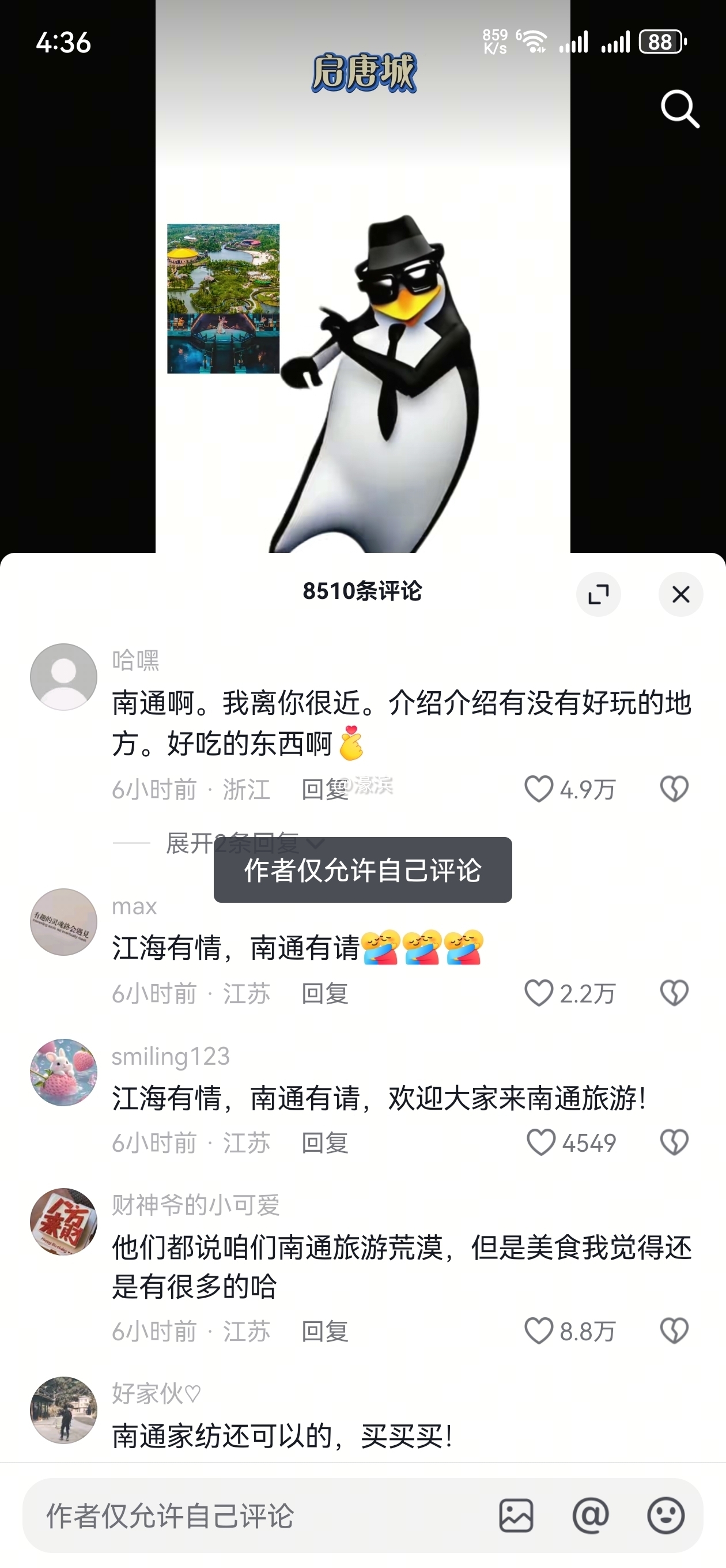Close the comments panel
The width and height of the screenshot is (726, 1568).
[680, 594]
